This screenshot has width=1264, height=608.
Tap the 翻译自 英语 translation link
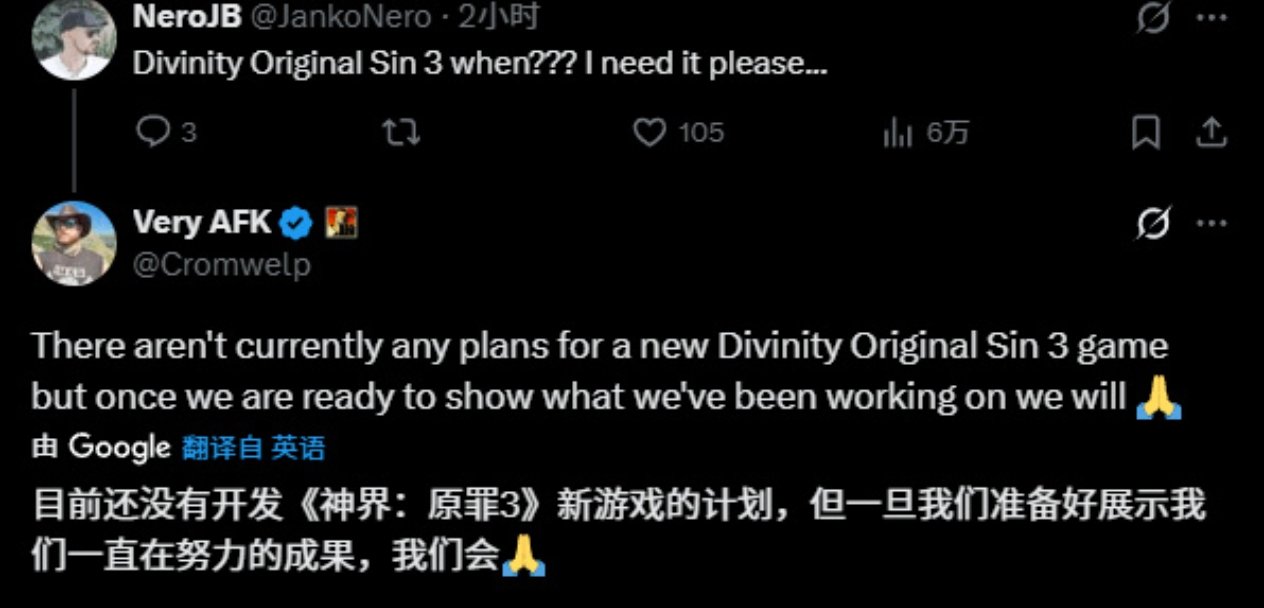pos(254,447)
